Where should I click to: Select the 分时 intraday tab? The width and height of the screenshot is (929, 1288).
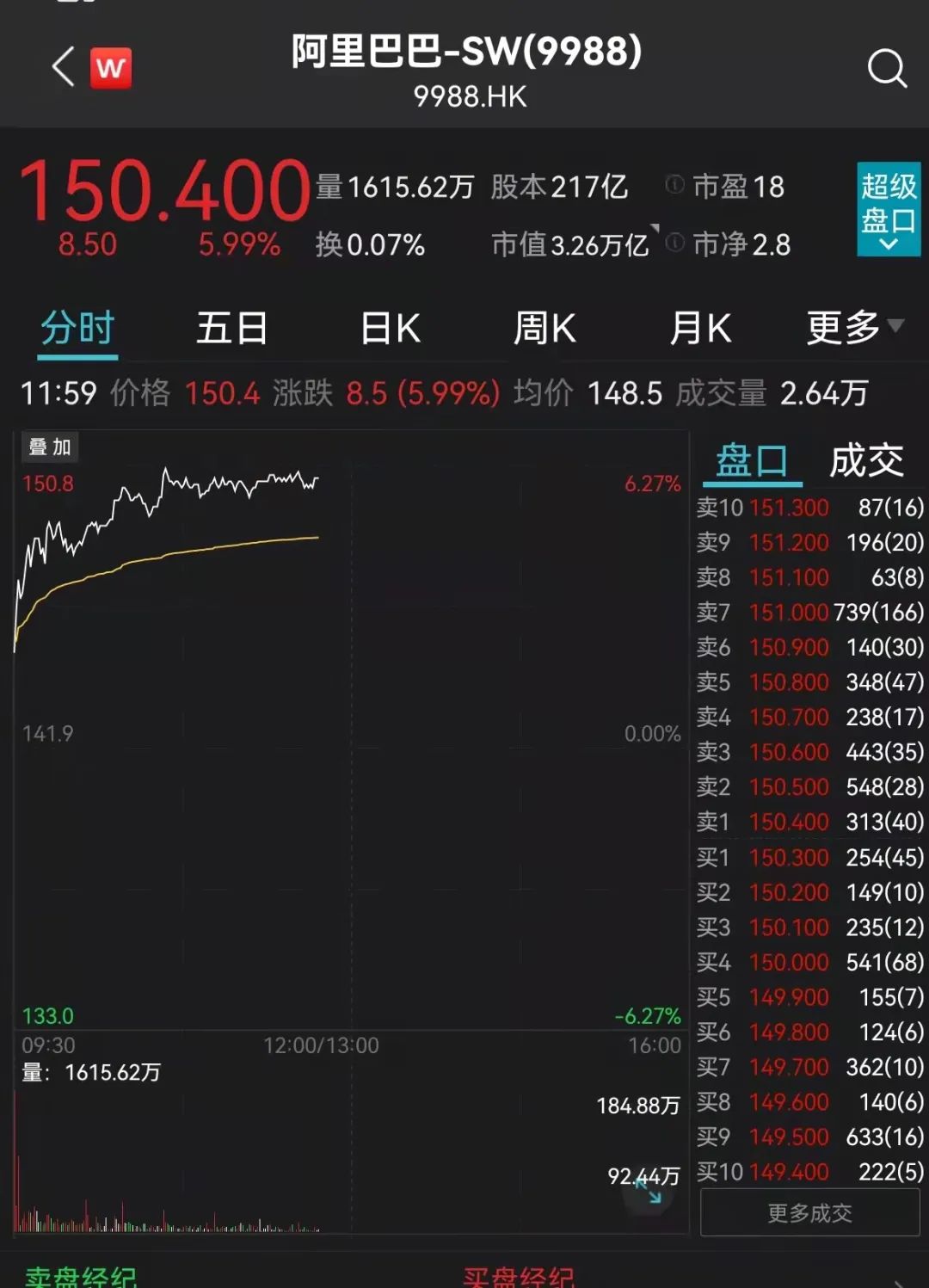click(78, 329)
